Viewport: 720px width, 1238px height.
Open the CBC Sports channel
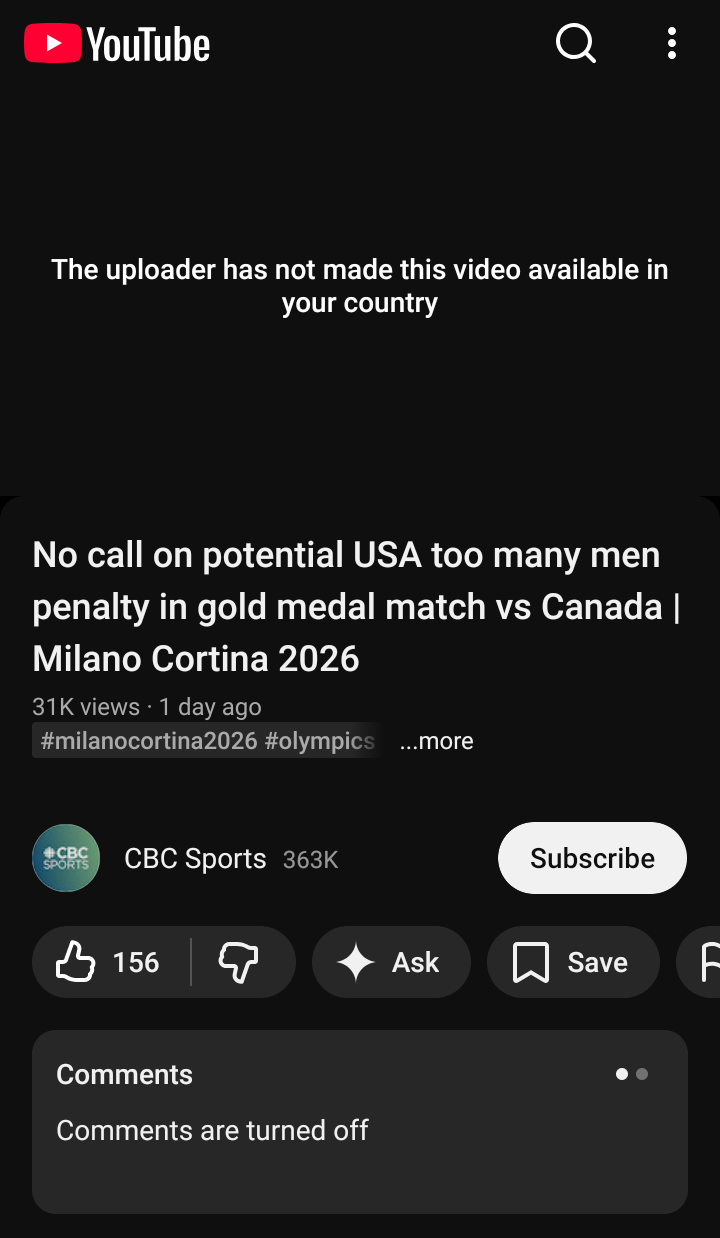pyautogui.click(x=195, y=859)
